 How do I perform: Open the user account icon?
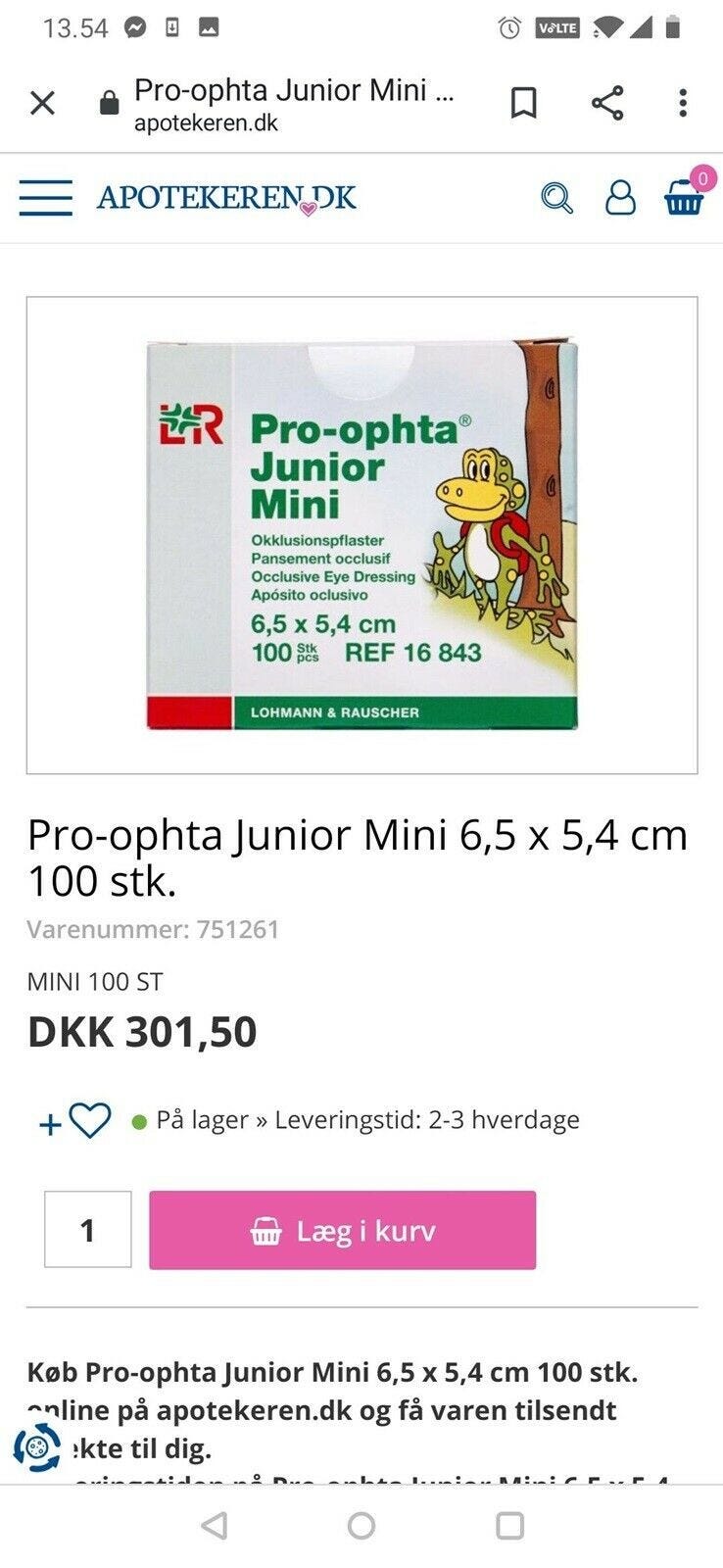click(x=620, y=198)
